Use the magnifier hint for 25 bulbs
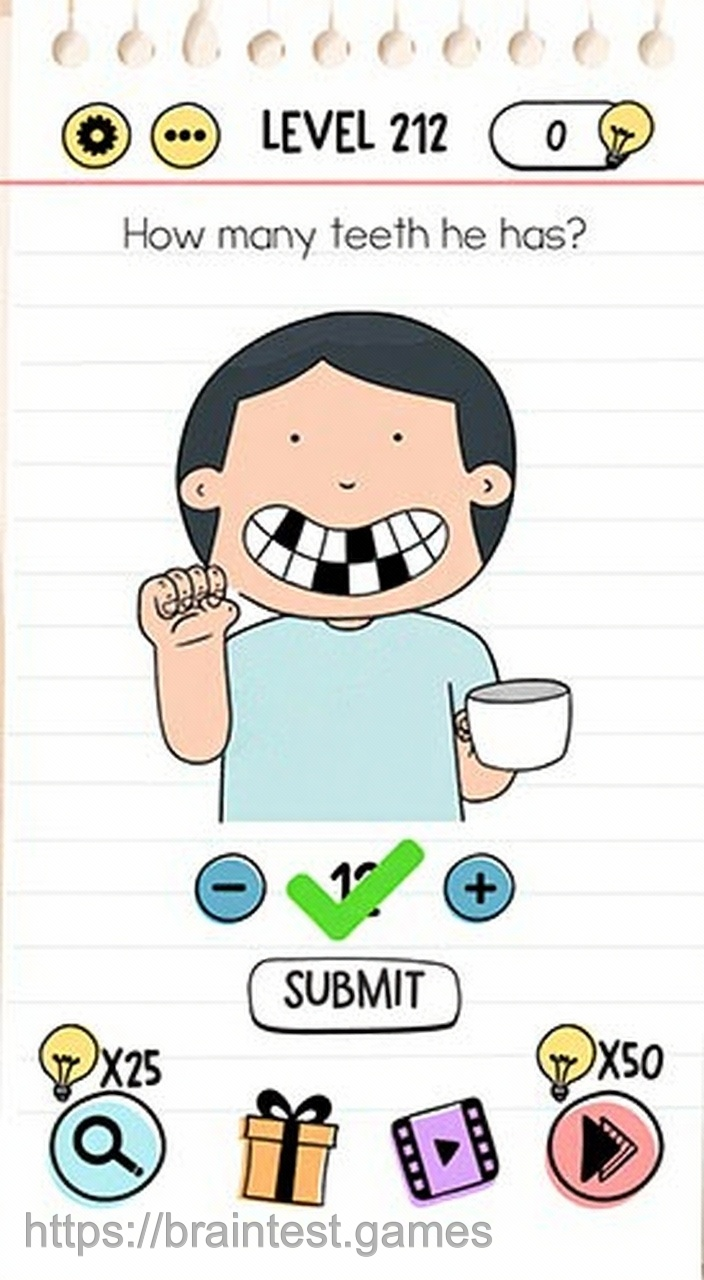704x1280 pixels. click(107, 1146)
